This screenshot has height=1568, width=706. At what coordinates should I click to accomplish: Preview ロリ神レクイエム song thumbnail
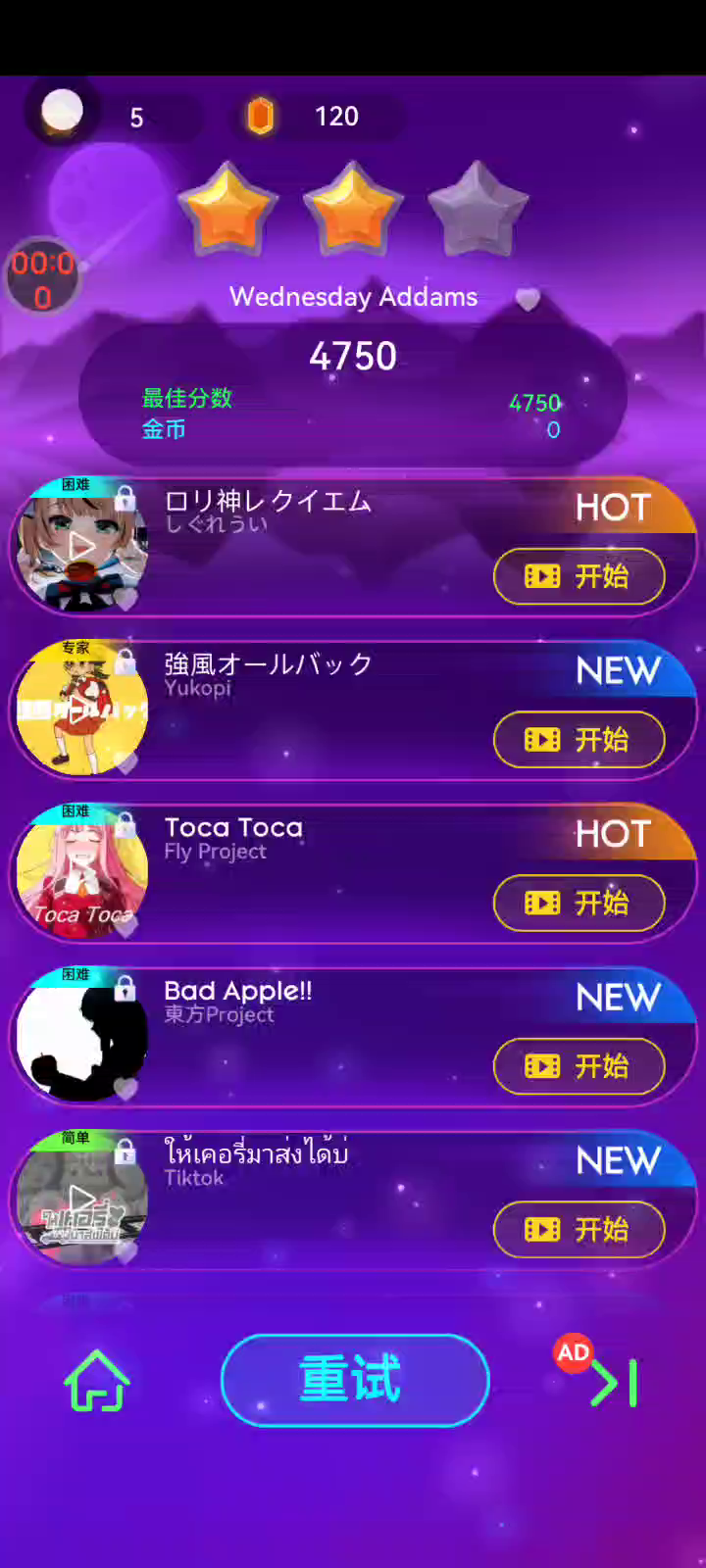tap(82, 549)
